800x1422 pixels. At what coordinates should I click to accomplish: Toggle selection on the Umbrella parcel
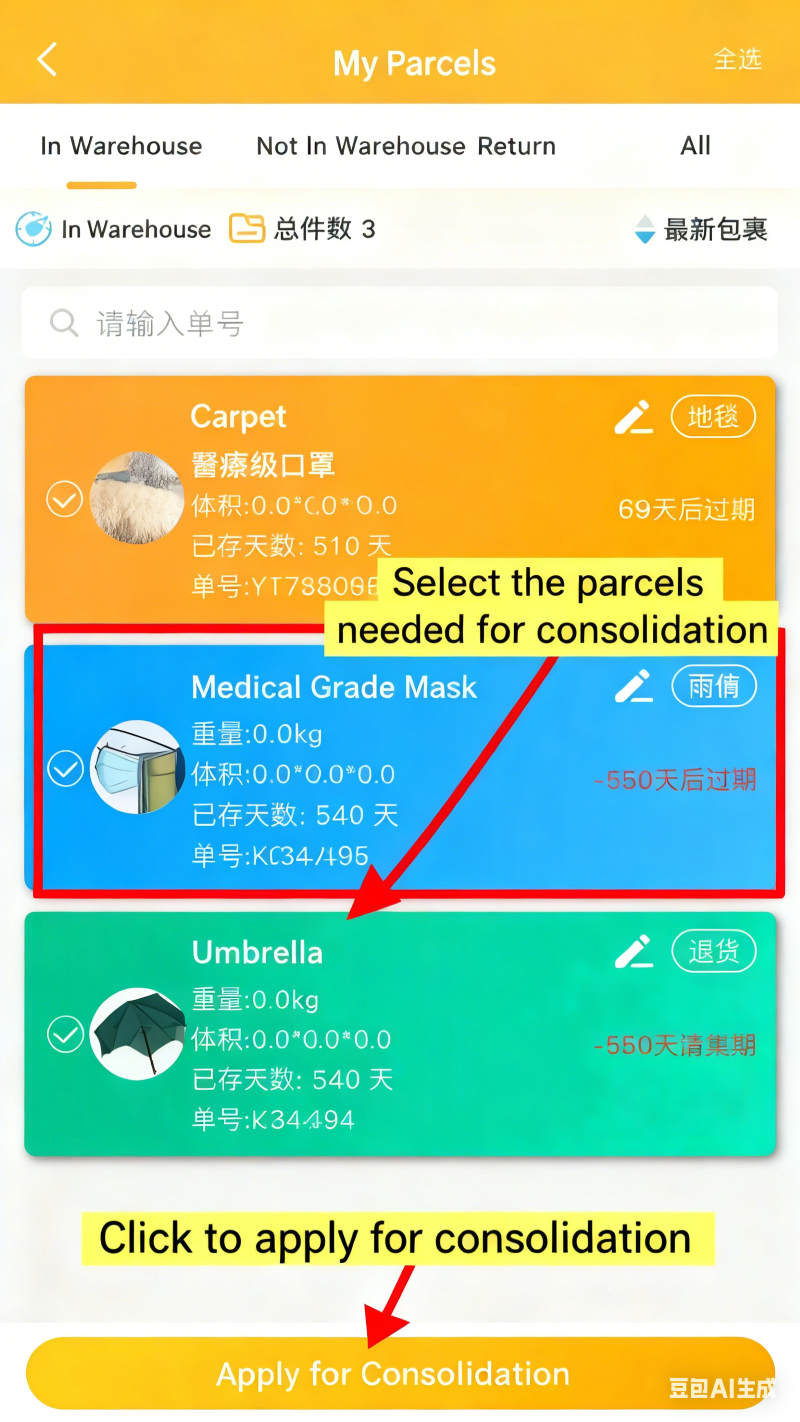point(65,1034)
